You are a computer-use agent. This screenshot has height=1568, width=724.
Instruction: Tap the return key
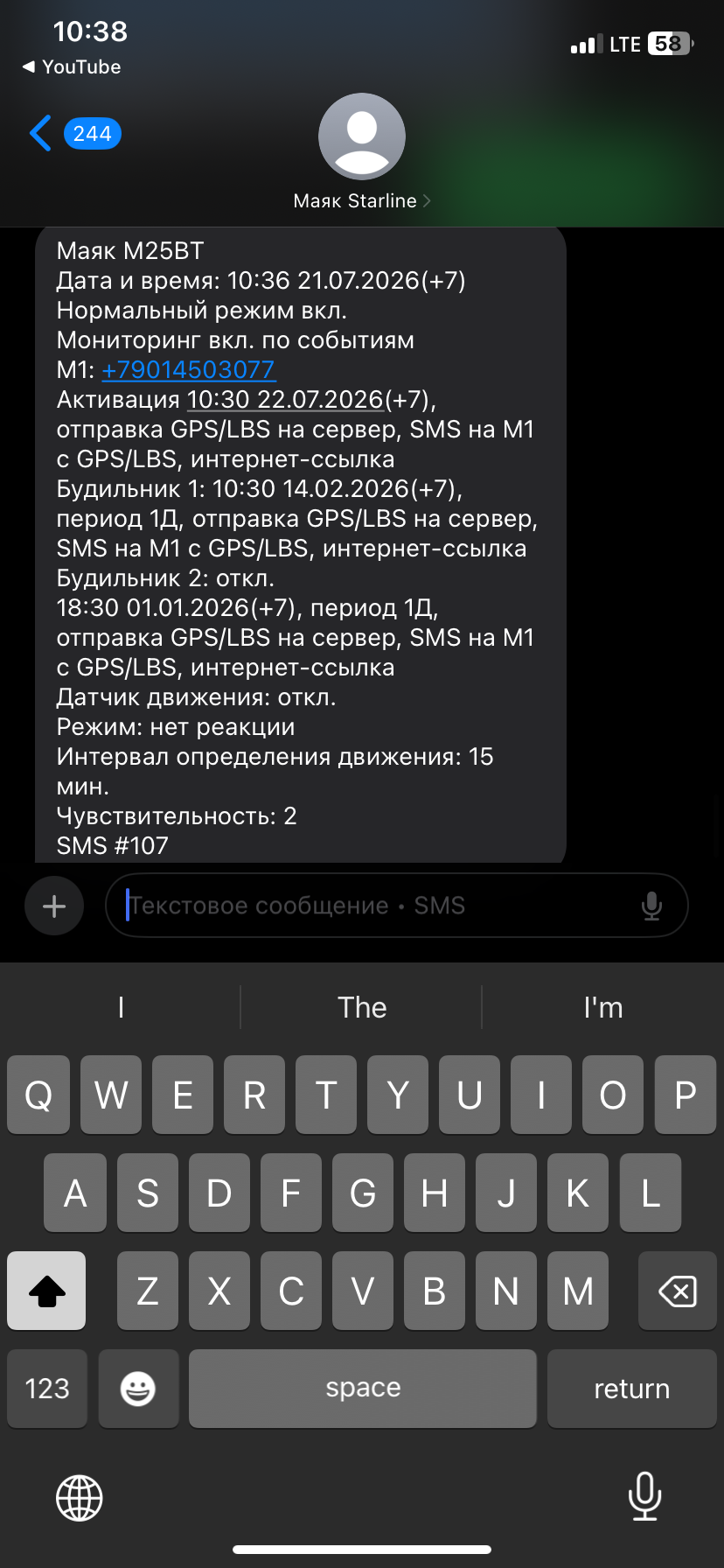pyautogui.click(x=632, y=1389)
